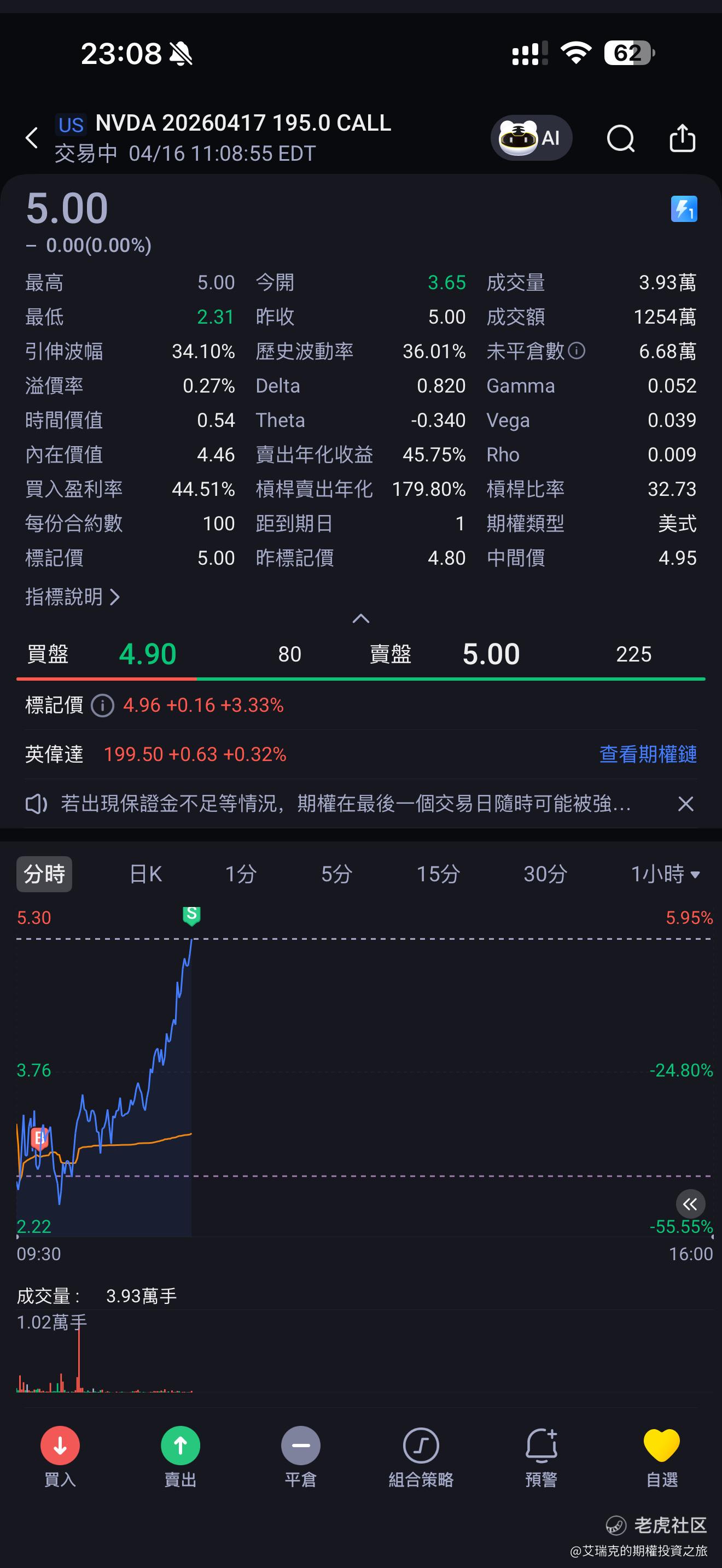Open the 1小時 interval dropdown

[665, 874]
